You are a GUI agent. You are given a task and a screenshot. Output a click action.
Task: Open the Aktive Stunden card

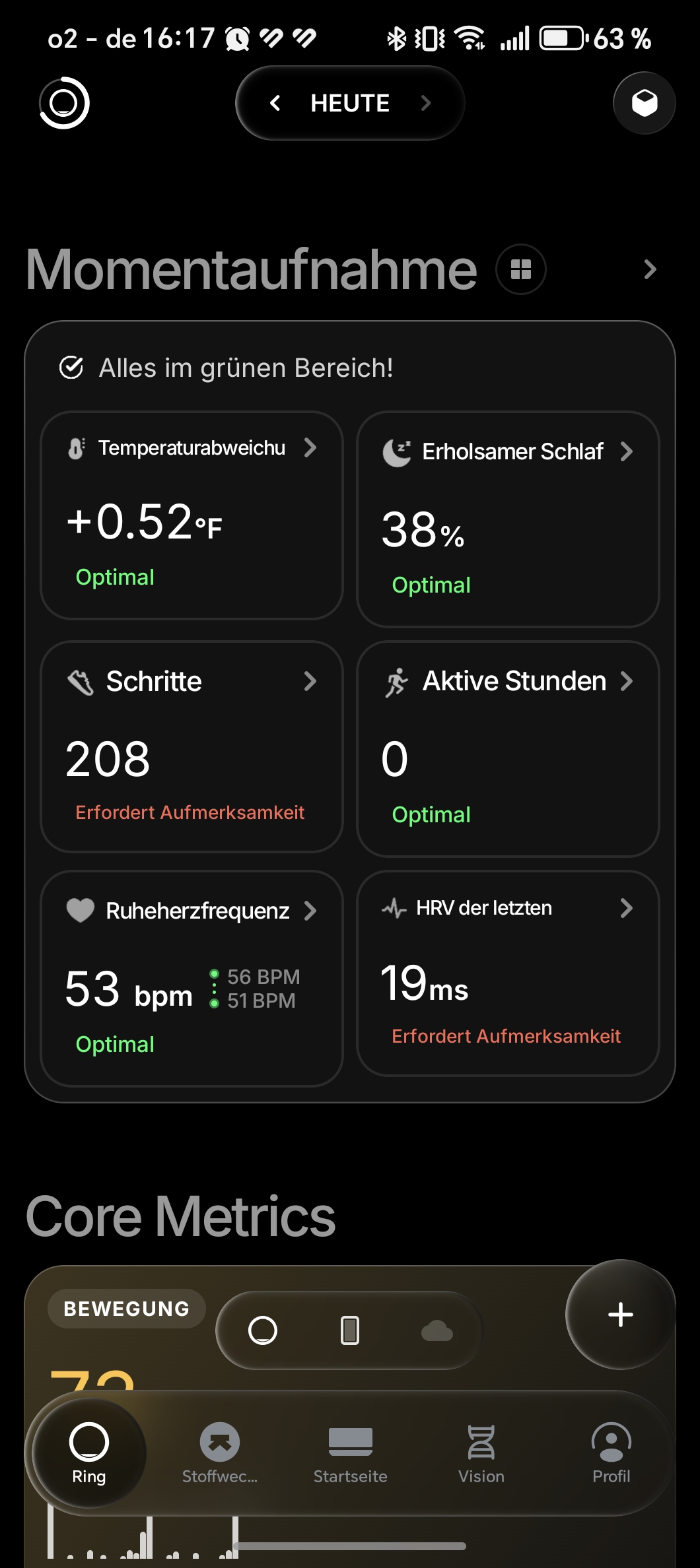point(508,748)
